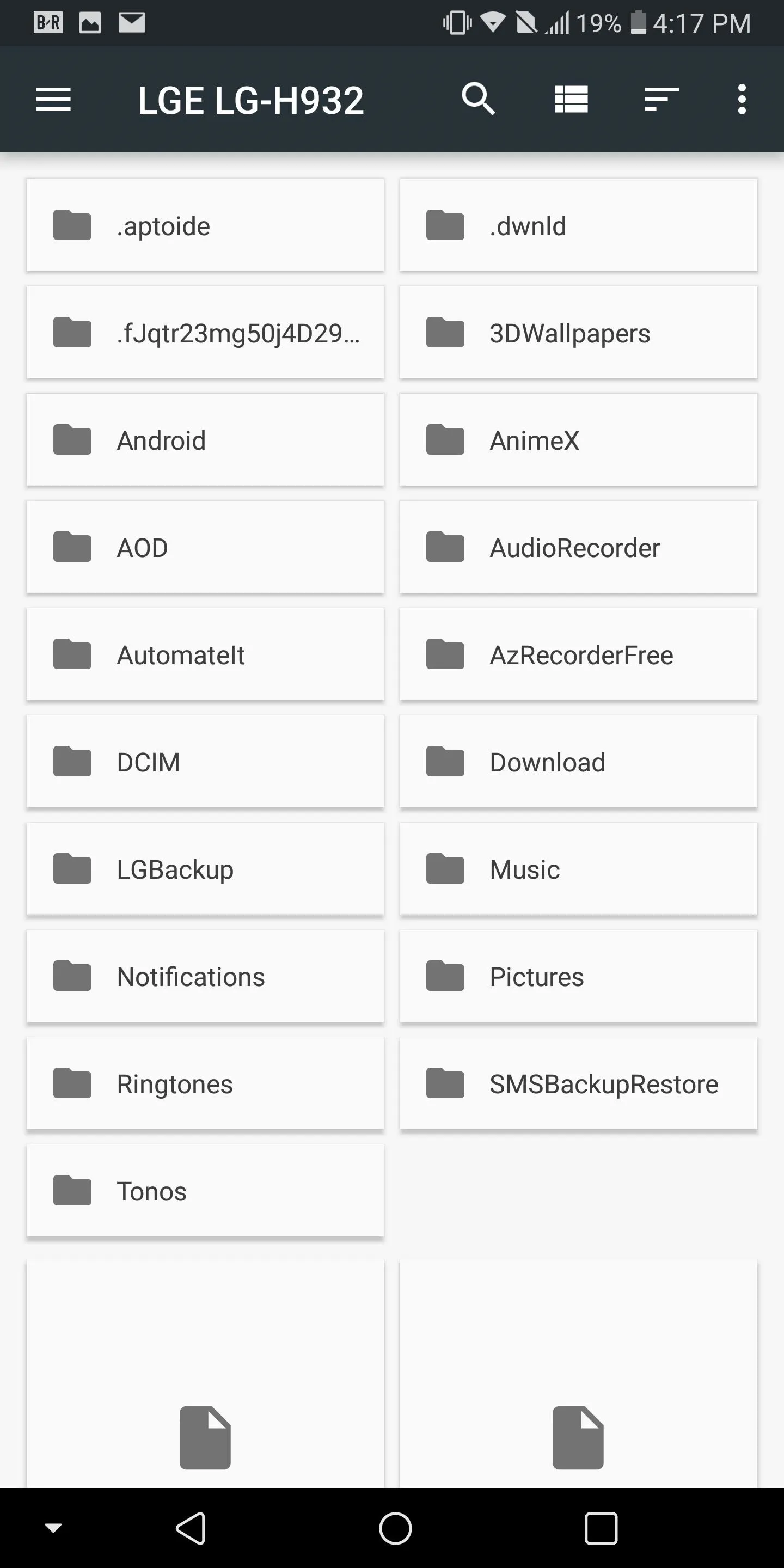Open the DCIM folder
784x1568 pixels.
(x=206, y=762)
